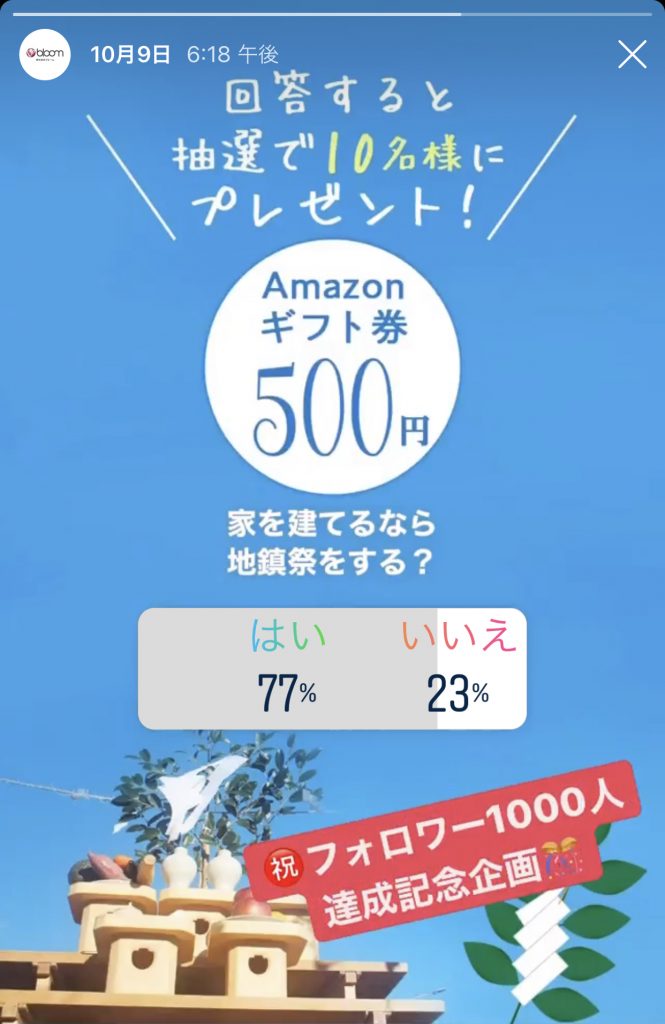Select いいえ in the poll

point(459,668)
